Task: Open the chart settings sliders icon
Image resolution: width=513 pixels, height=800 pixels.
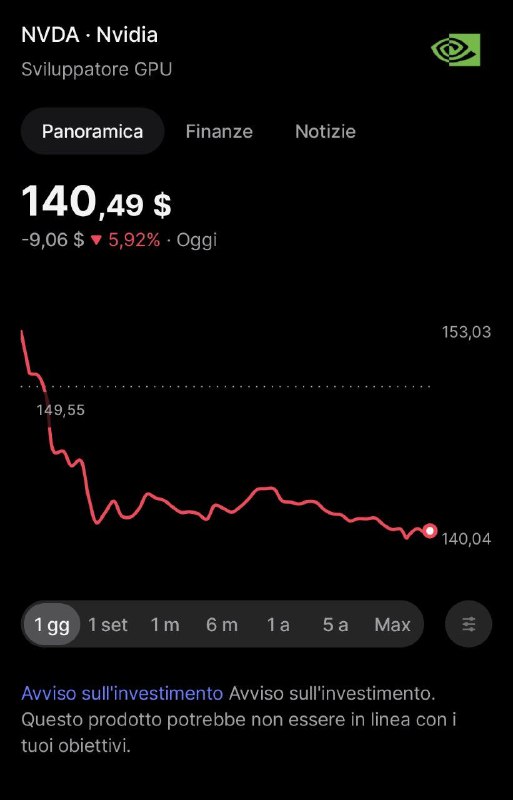Action: click(469, 624)
